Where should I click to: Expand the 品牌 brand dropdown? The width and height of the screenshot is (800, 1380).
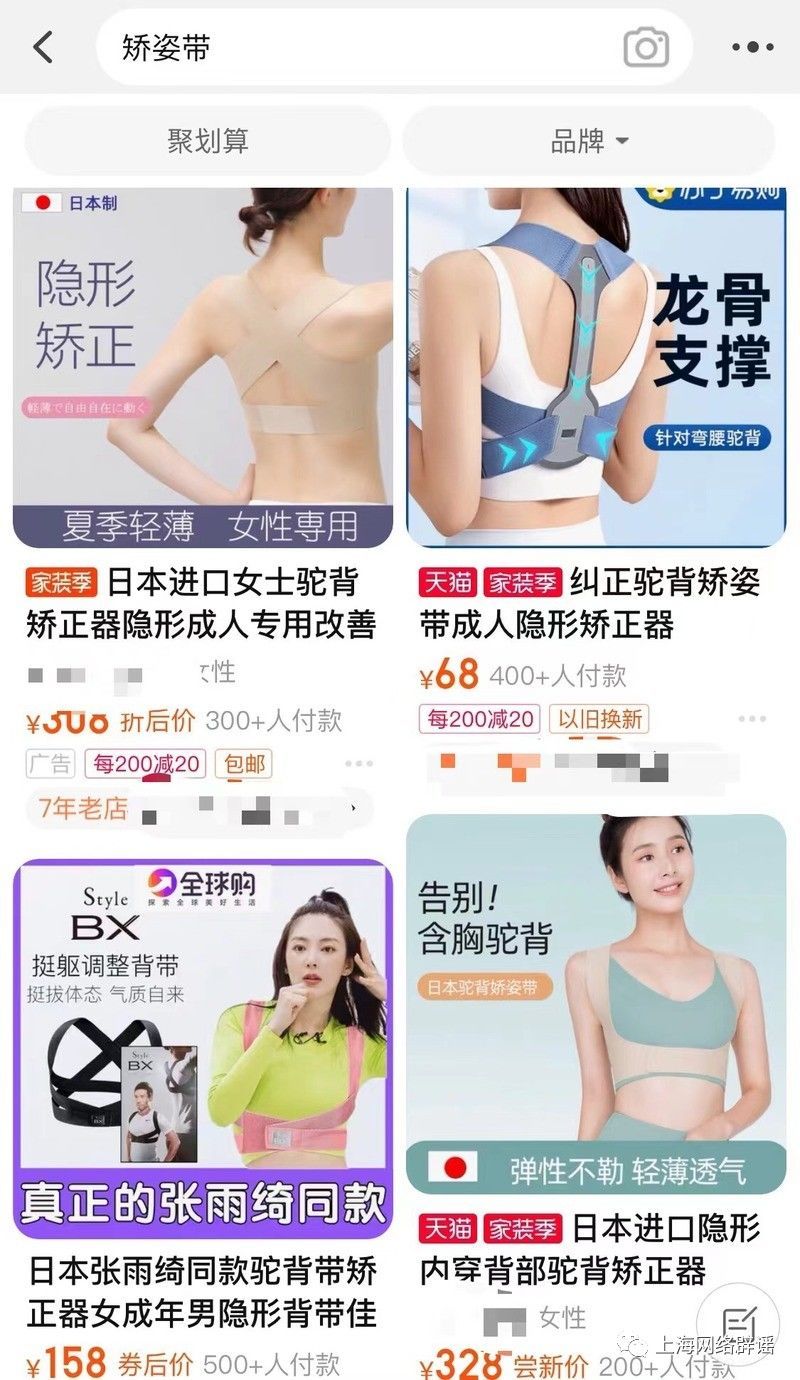[x=589, y=141]
